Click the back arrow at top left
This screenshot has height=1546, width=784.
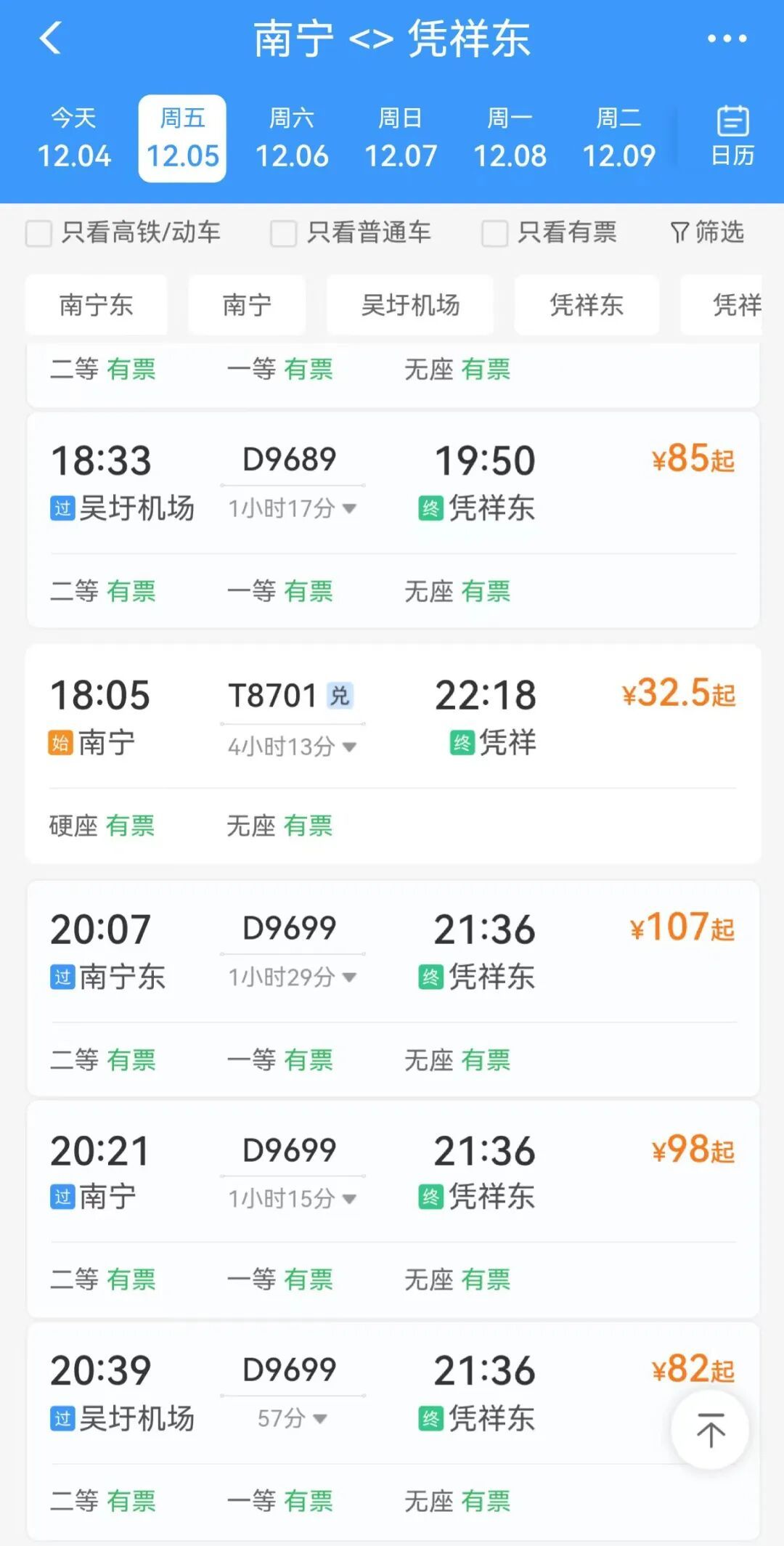[49, 38]
